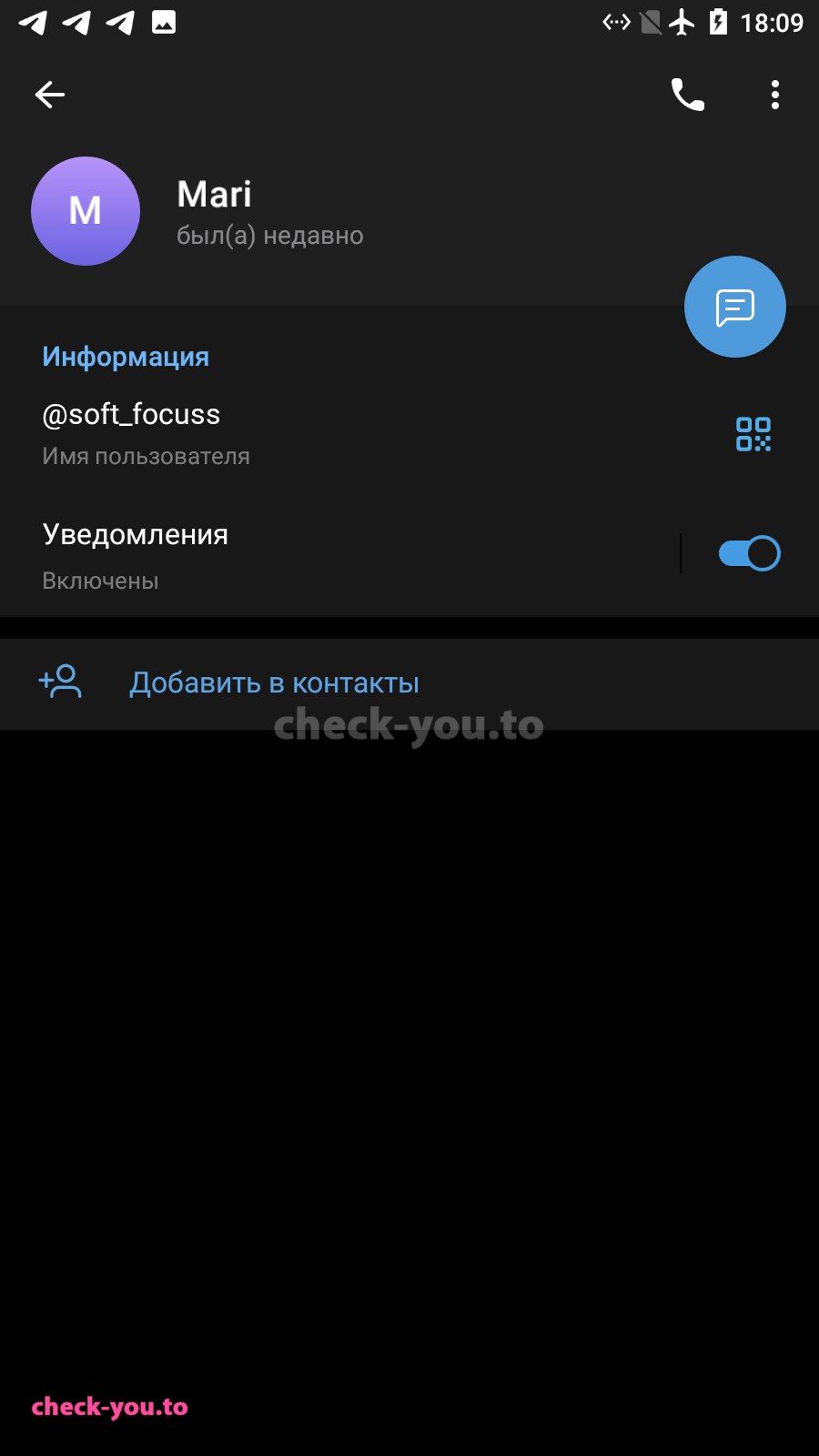This screenshot has height=1456, width=819.
Task: Open the QR code for @soft_focuss
Action: pos(753,434)
